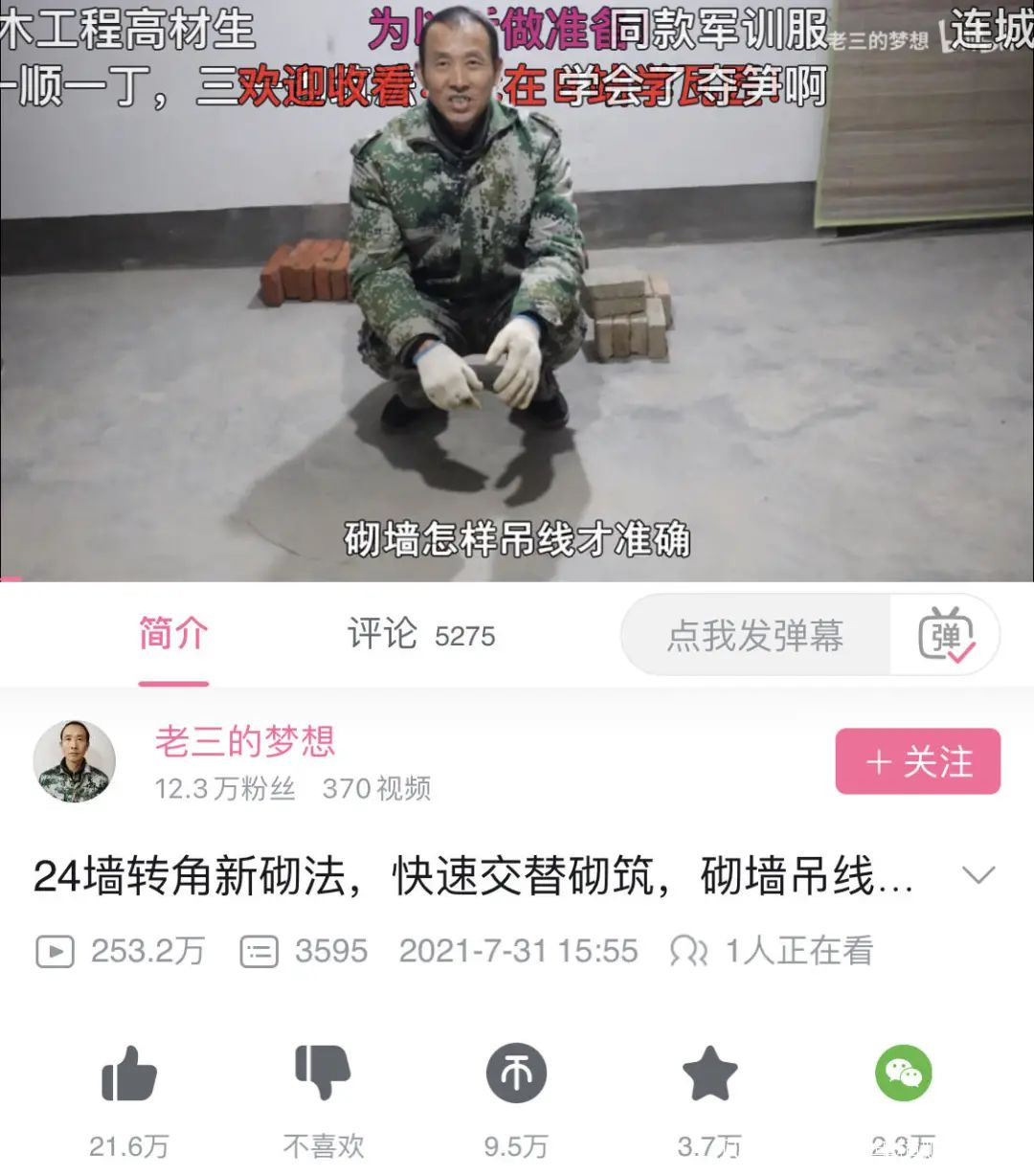
Task: Follow the uploader with 关注 button
Action: 917,762
